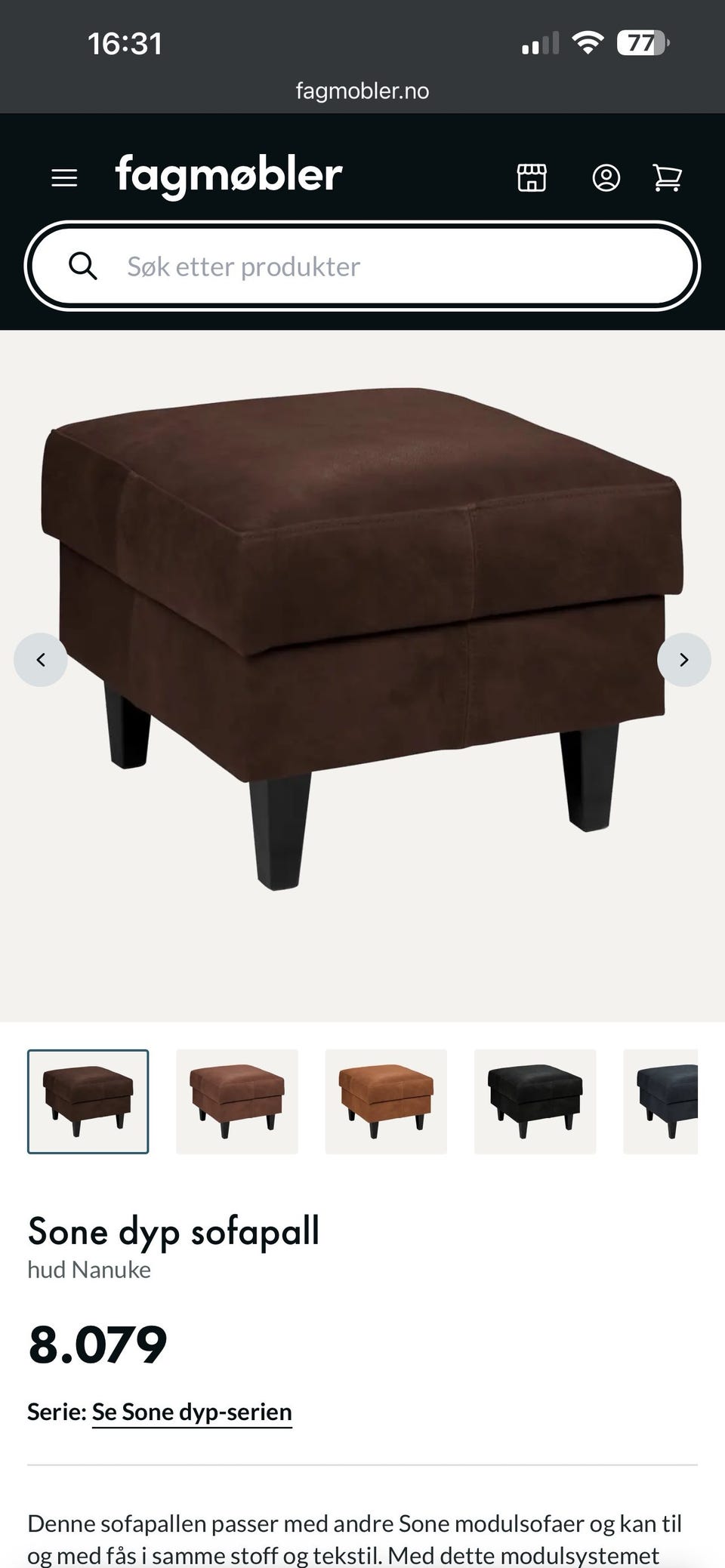The width and height of the screenshot is (725, 1568).
Task: Open the store locator icon
Action: pyautogui.click(x=532, y=178)
